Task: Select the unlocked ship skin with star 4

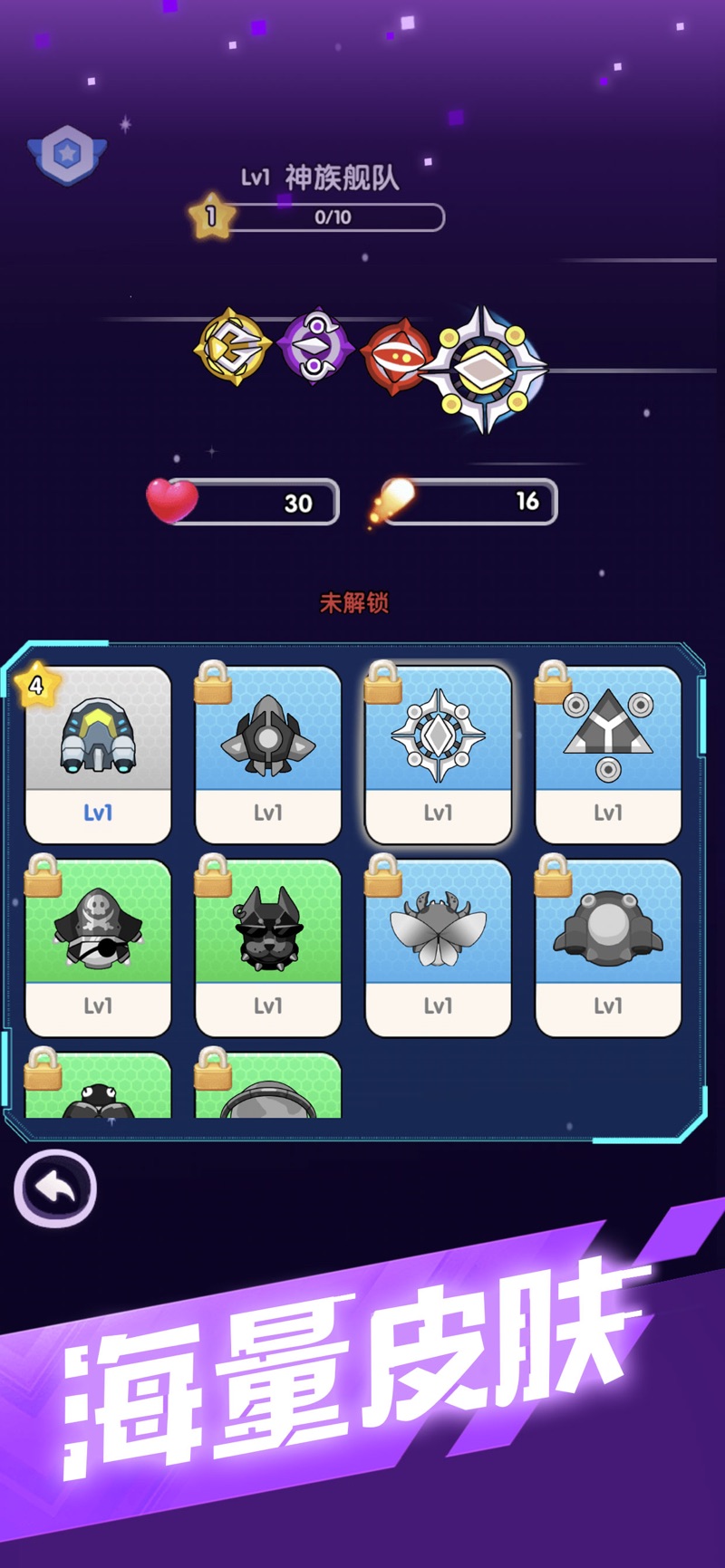Action: pyautogui.click(x=98, y=754)
